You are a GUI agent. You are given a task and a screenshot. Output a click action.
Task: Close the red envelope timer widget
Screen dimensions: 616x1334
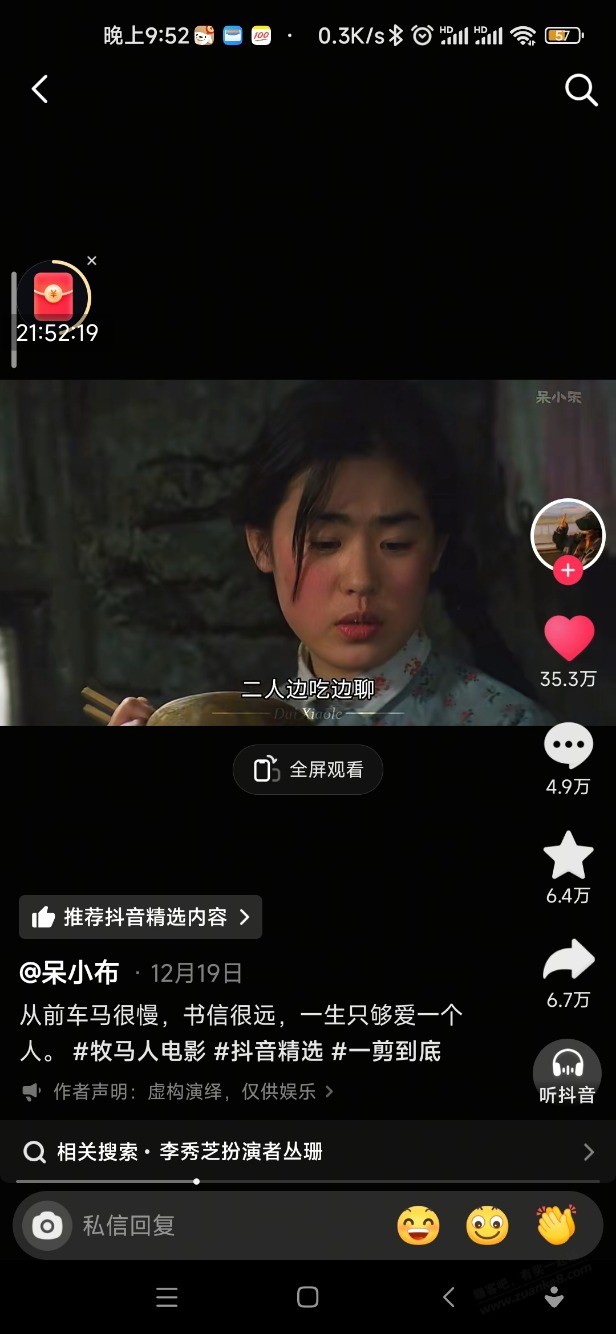point(92,261)
